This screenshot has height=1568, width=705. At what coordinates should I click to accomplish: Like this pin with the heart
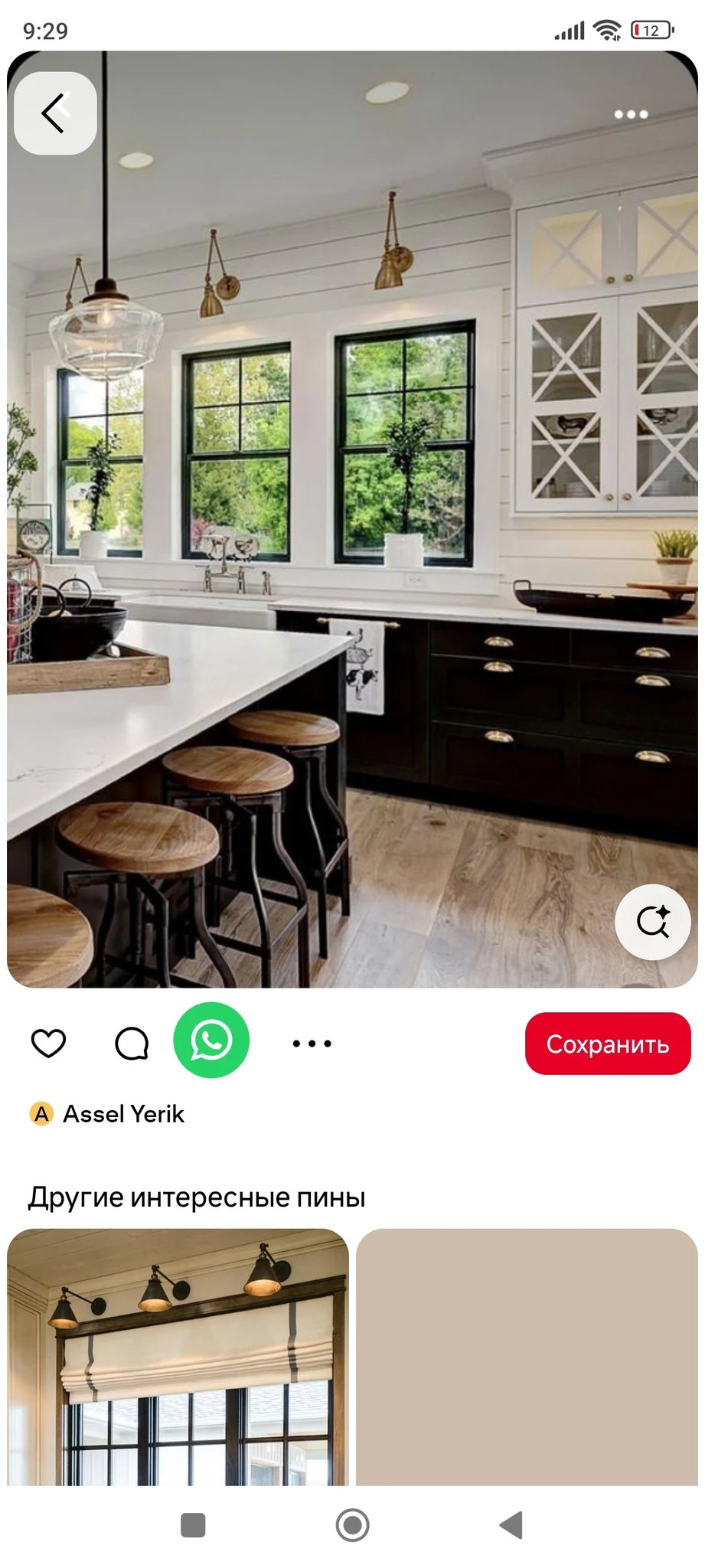48,1043
